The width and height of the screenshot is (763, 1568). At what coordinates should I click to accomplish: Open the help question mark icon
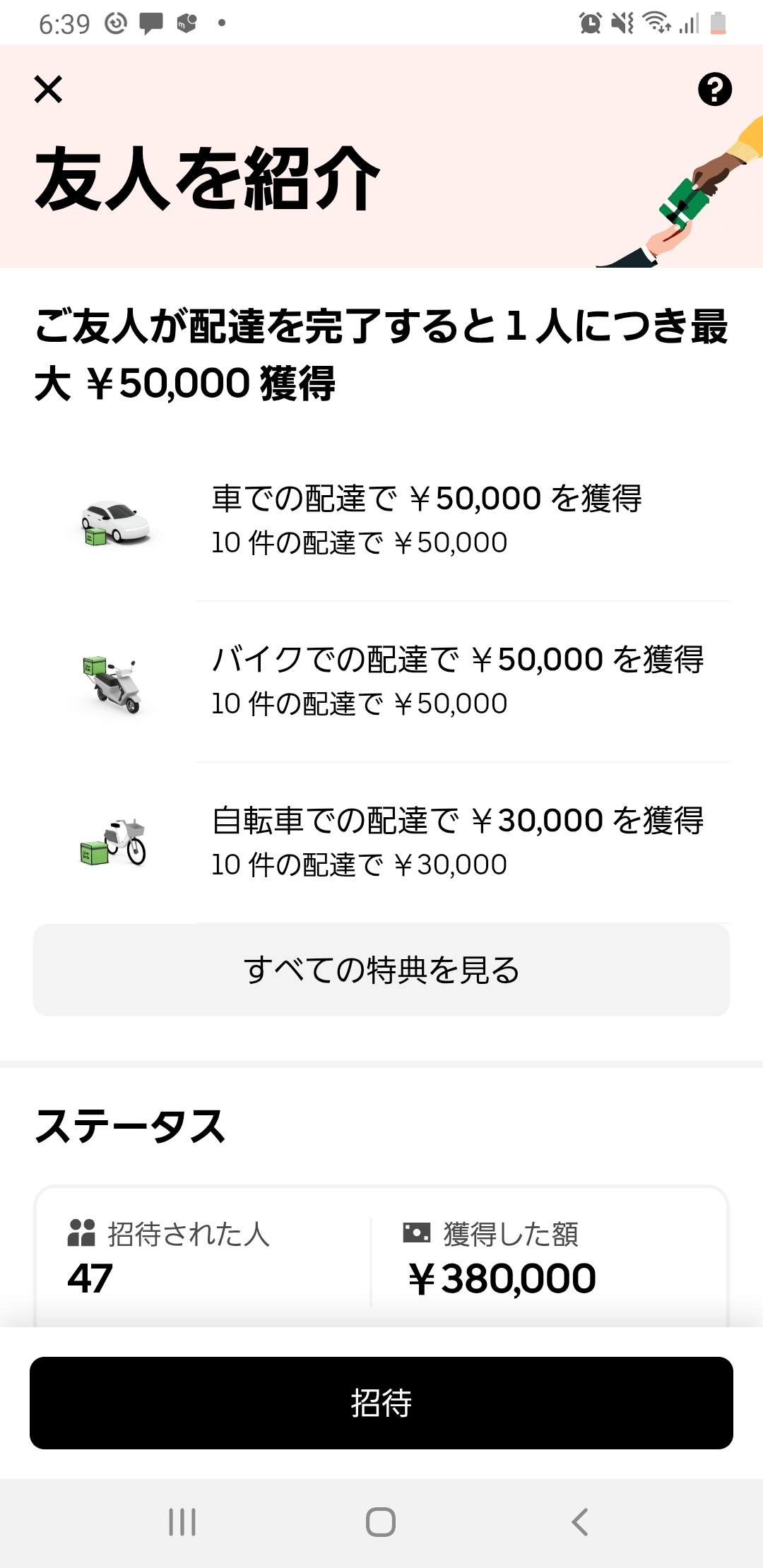tap(715, 90)
